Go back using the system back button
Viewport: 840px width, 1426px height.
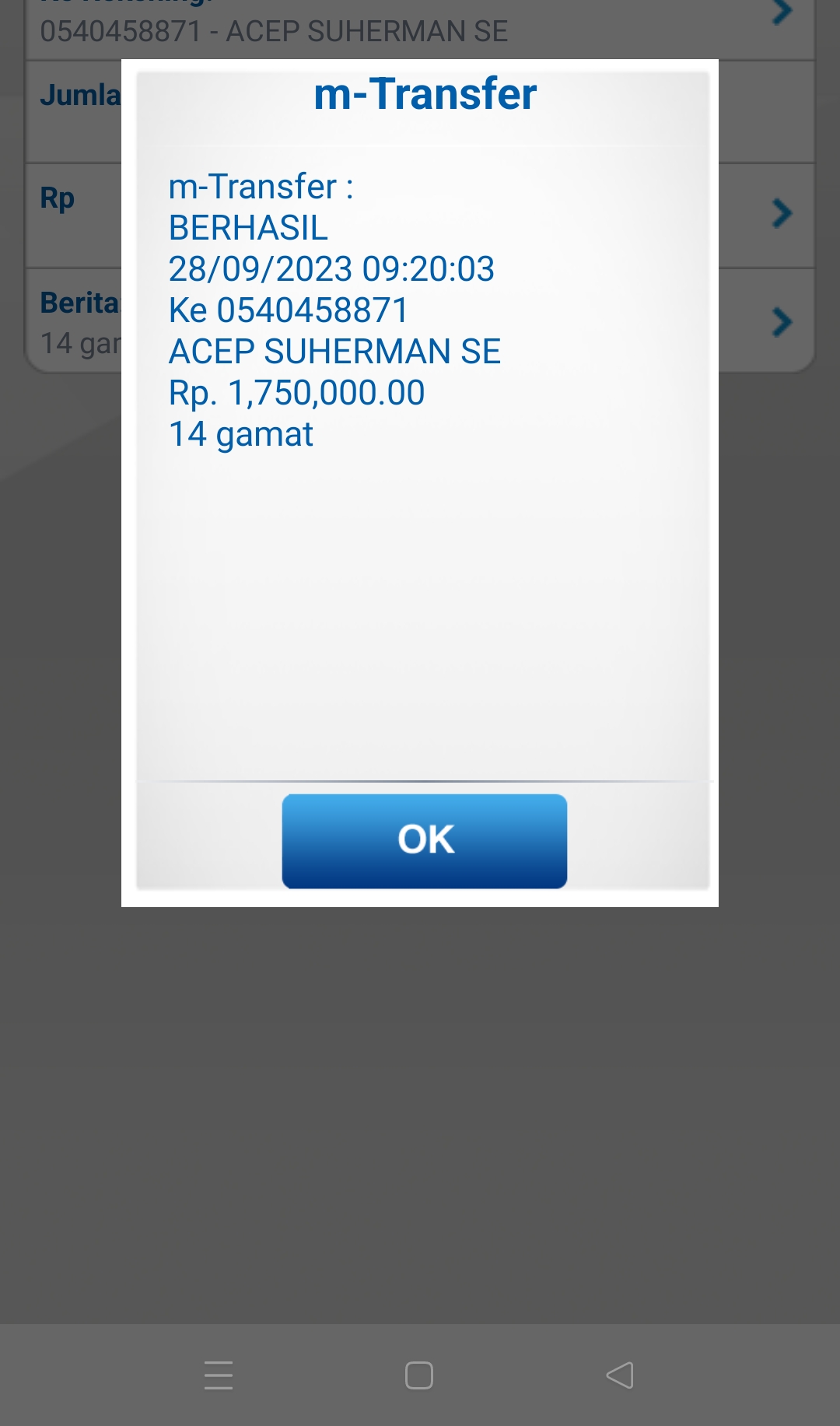click(x=620, y=1375)
